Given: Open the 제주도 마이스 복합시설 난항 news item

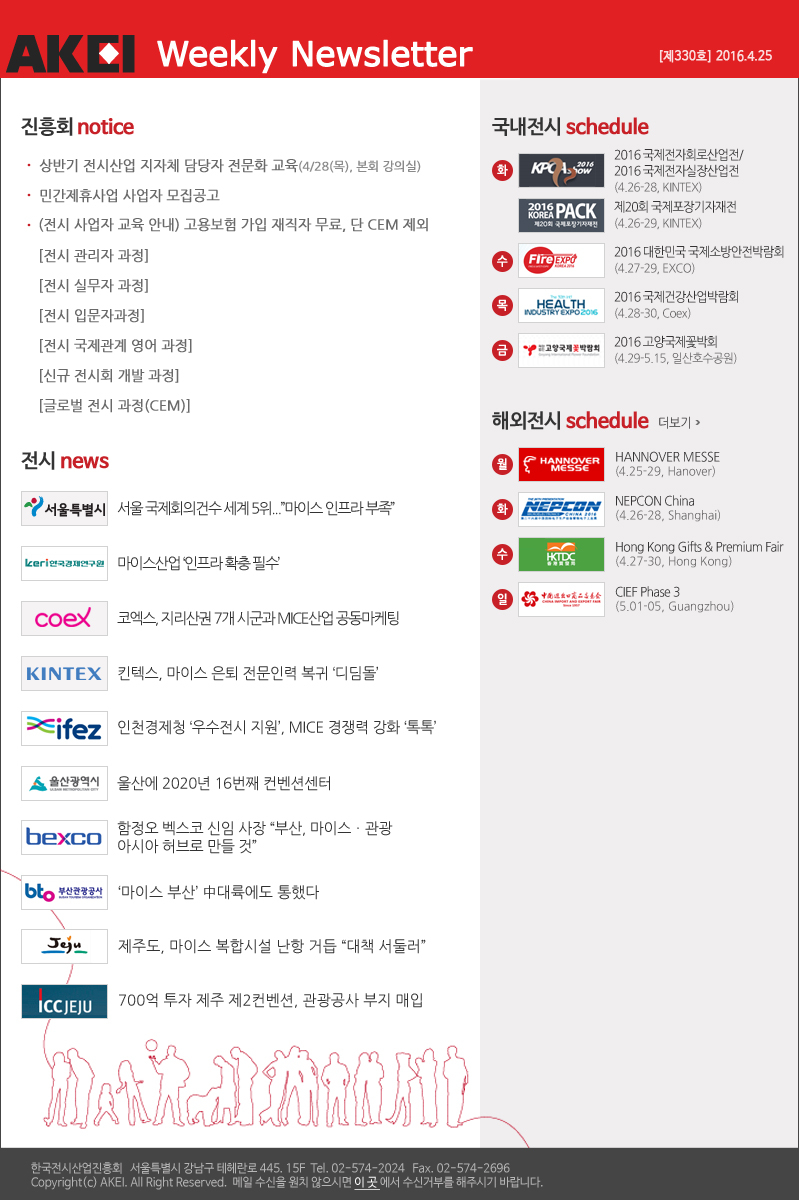Looking at the screenshot, I should click(x=273, y=945).
